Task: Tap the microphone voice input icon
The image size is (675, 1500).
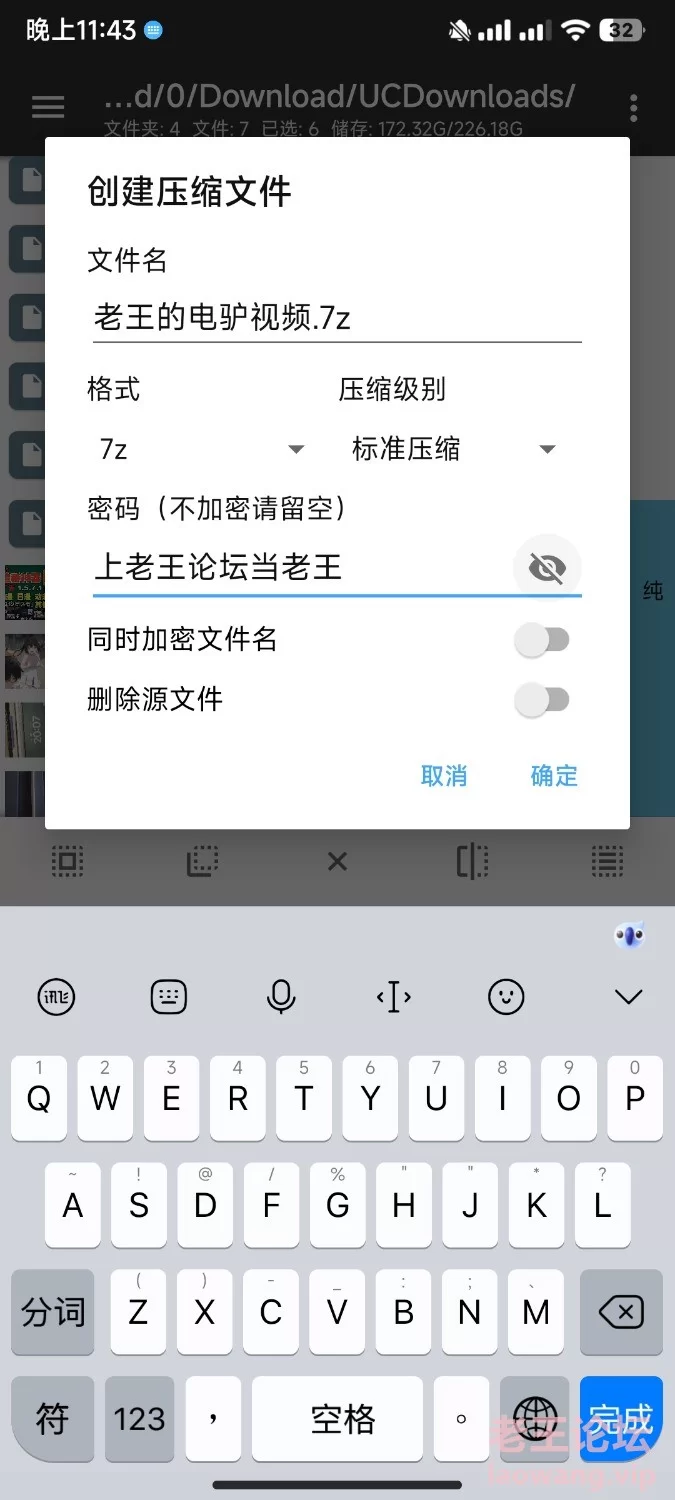Action: click(281, 996)
